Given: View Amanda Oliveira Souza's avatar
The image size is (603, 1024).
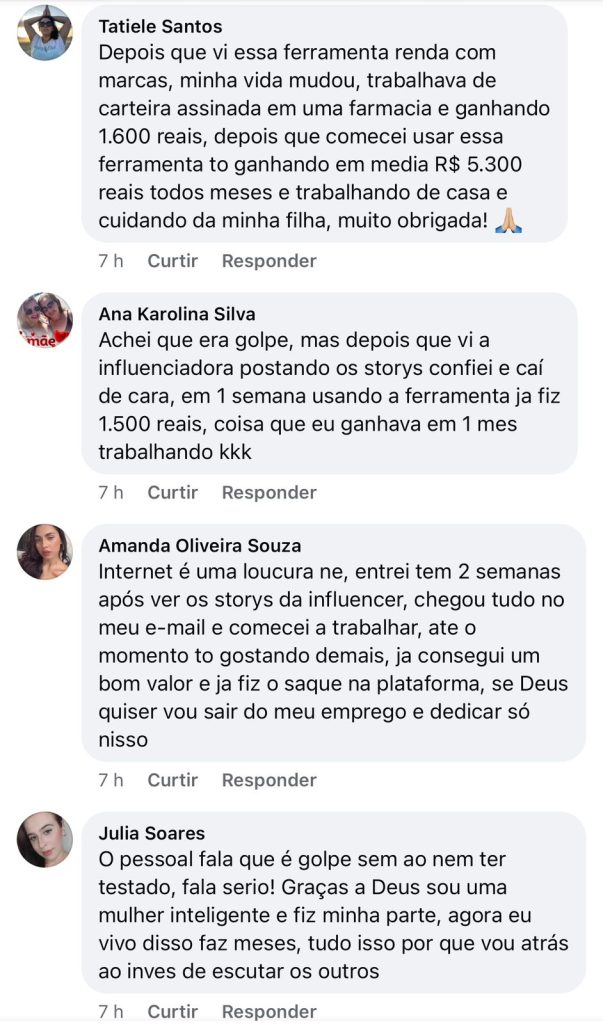Looking at the screenshot, I should click(x=44, y=552).
